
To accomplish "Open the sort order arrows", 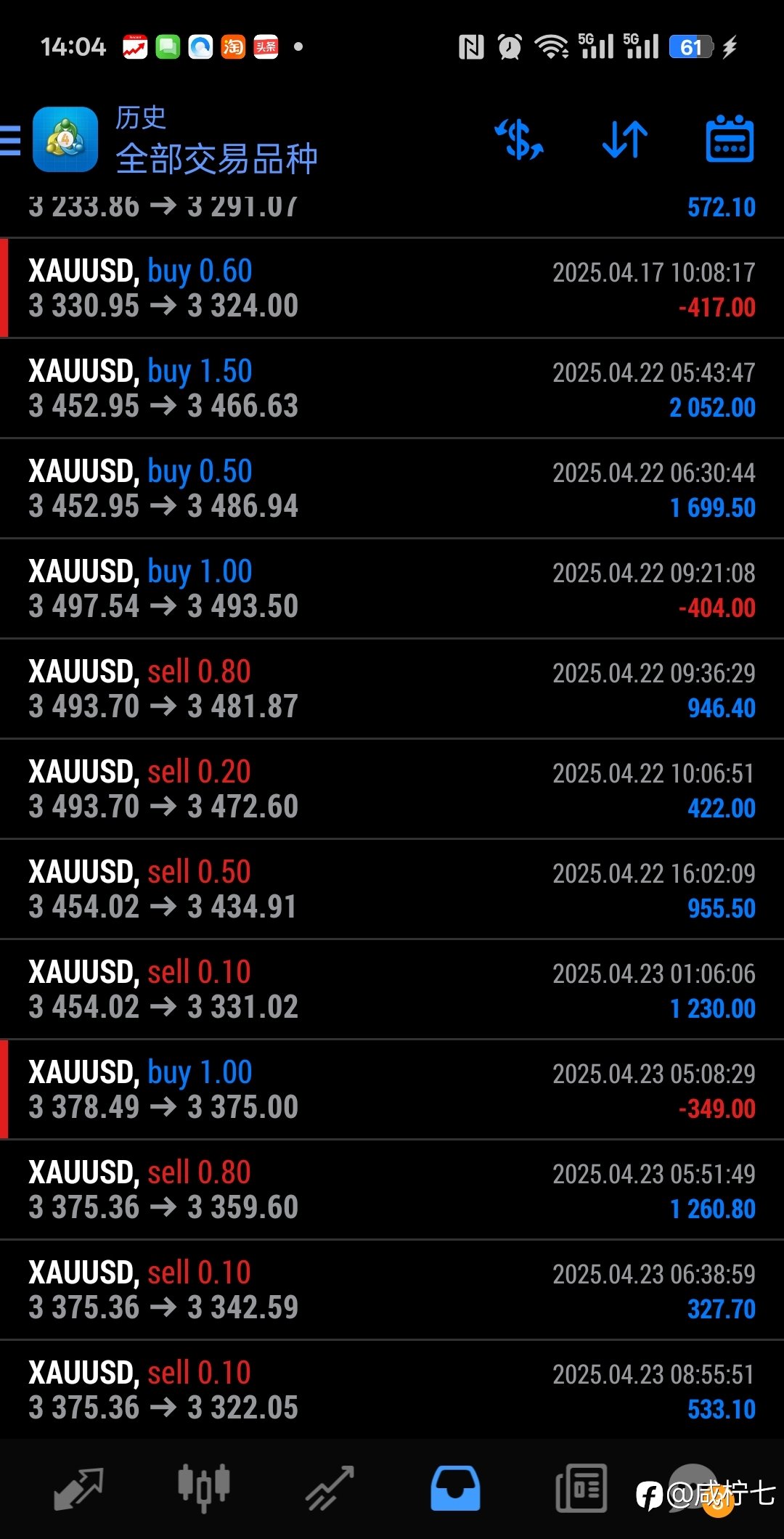I will tap(625, 139).
